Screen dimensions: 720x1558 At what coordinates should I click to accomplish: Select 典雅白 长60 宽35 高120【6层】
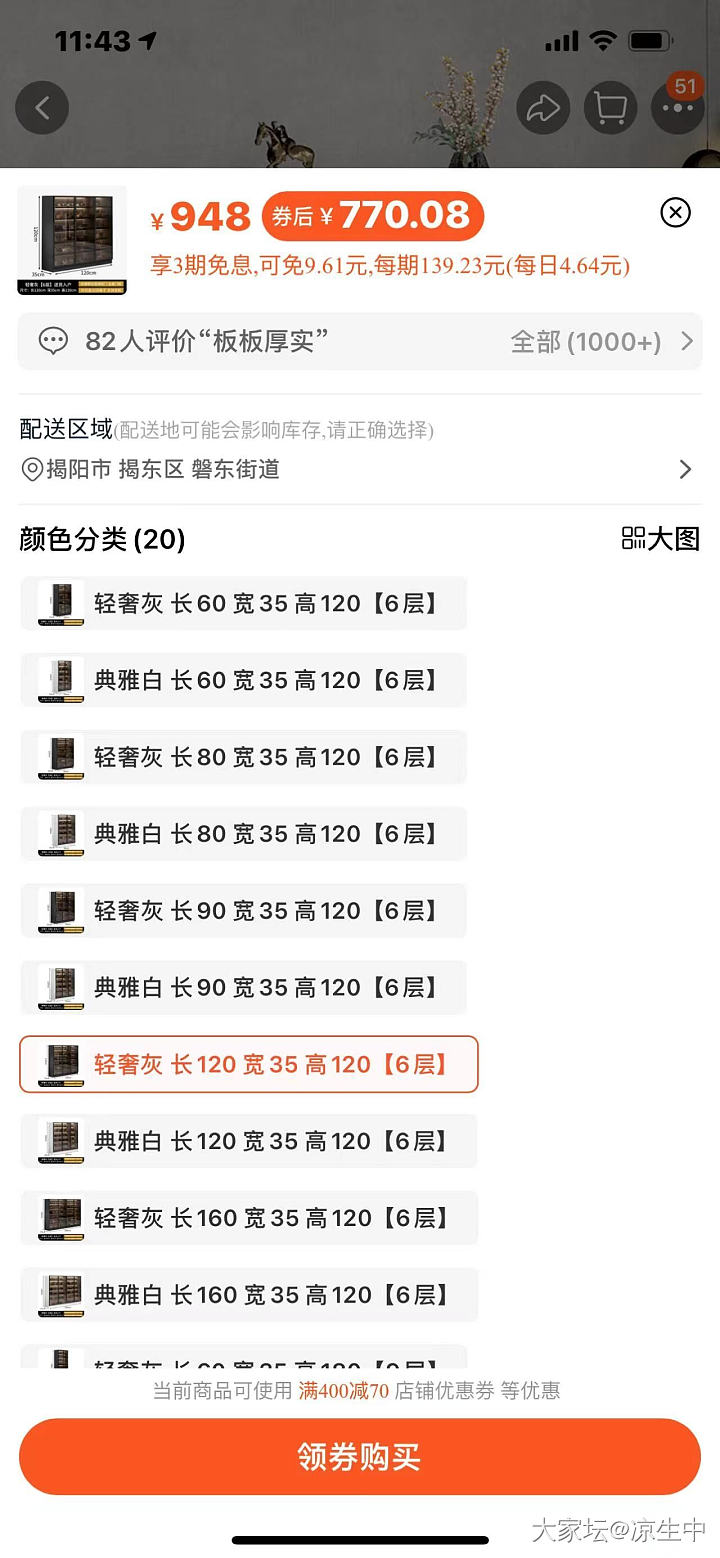coord(244,681)
